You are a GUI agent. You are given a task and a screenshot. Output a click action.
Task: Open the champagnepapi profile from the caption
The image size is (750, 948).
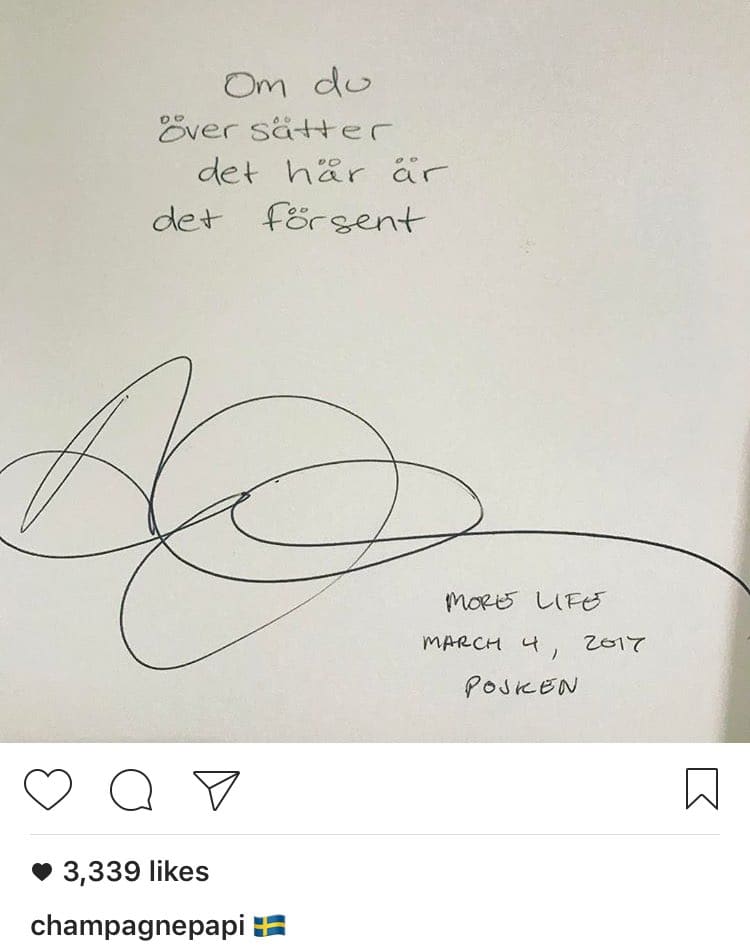pyautogui.click(x=137, y=926)
